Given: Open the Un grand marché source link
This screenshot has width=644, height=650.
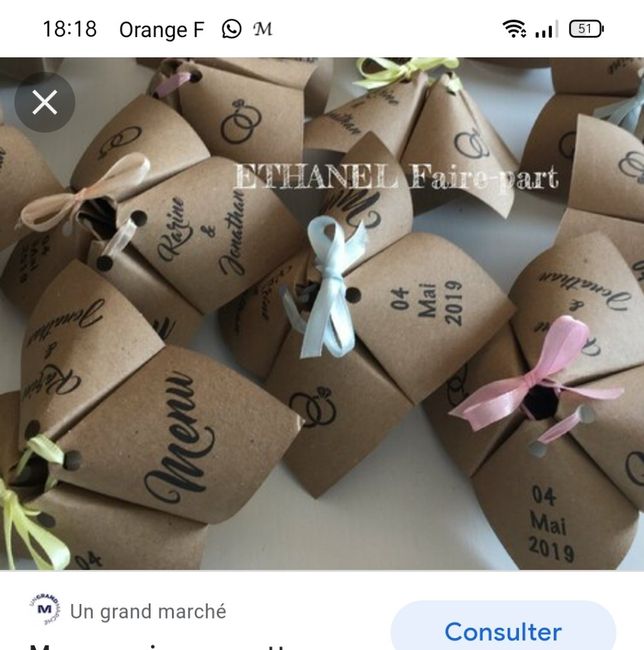Looking at the screenshot, I should [x=147, y=611].
